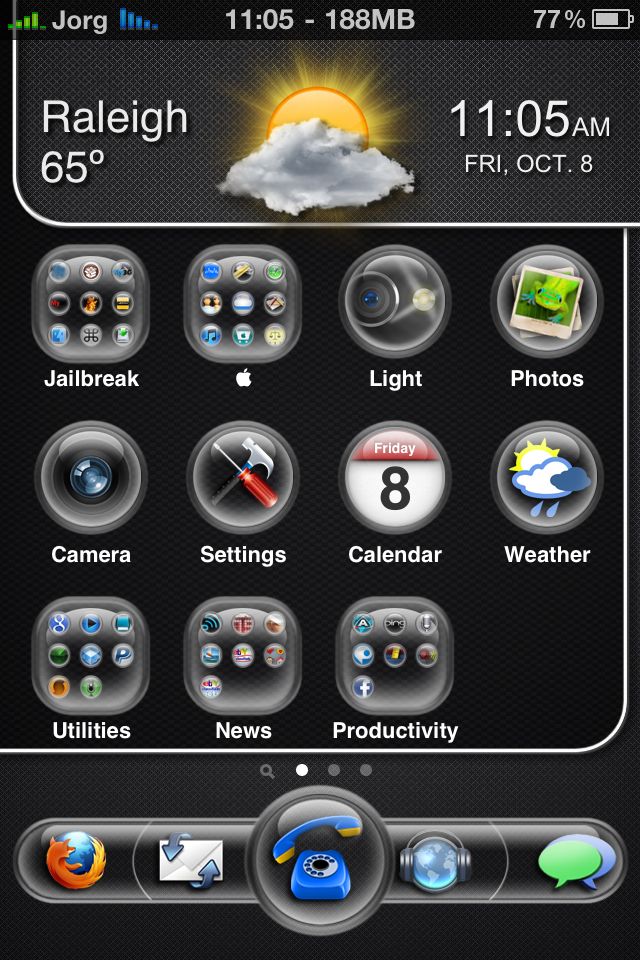This screenshot has width=640, height=960.
Task: Open the blue telephone Phone app
Action: 320,858
